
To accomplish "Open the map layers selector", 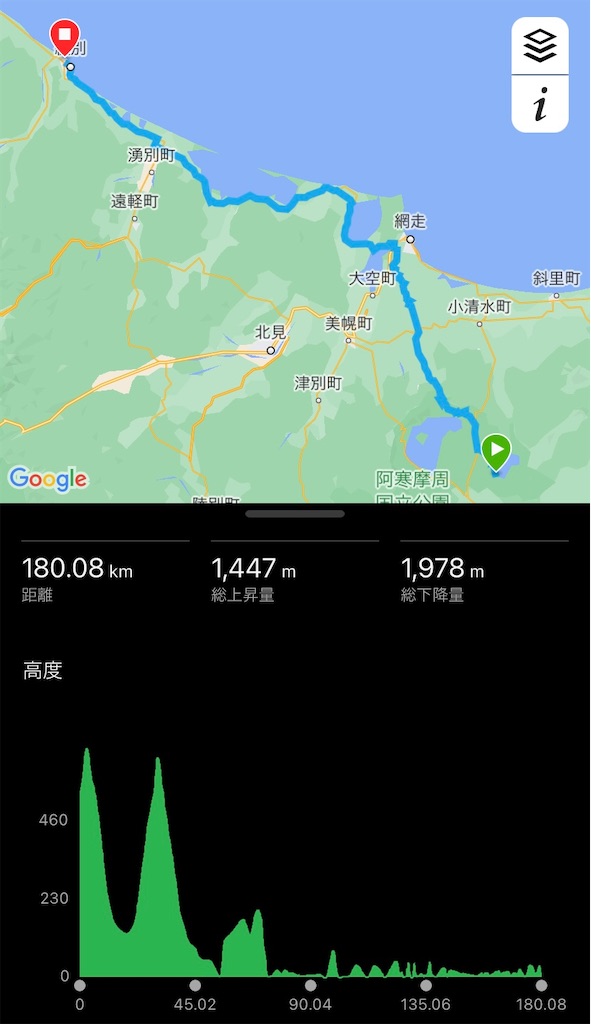I will (539, 46).
